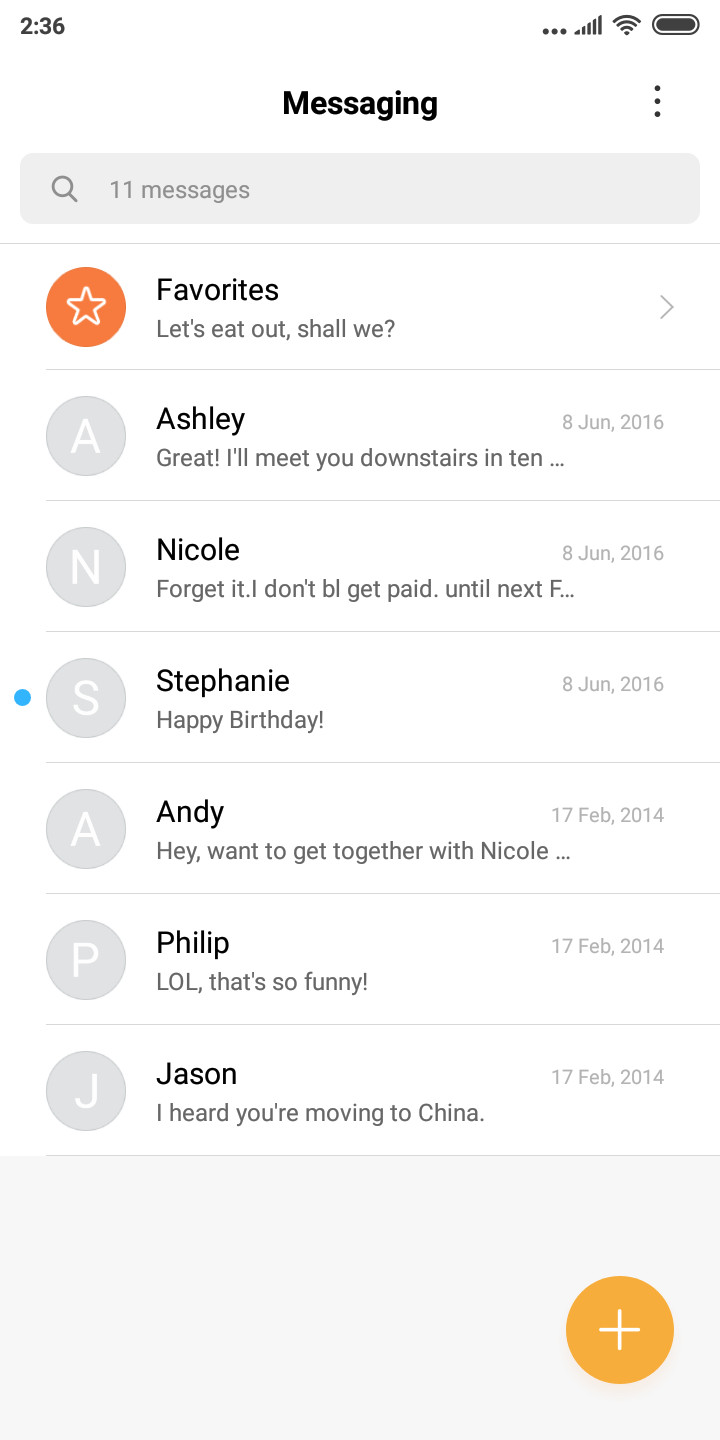This screenshot has height=1440, width=720.
Task: Open the chat with Andy
Action: (x=360, y=829)
